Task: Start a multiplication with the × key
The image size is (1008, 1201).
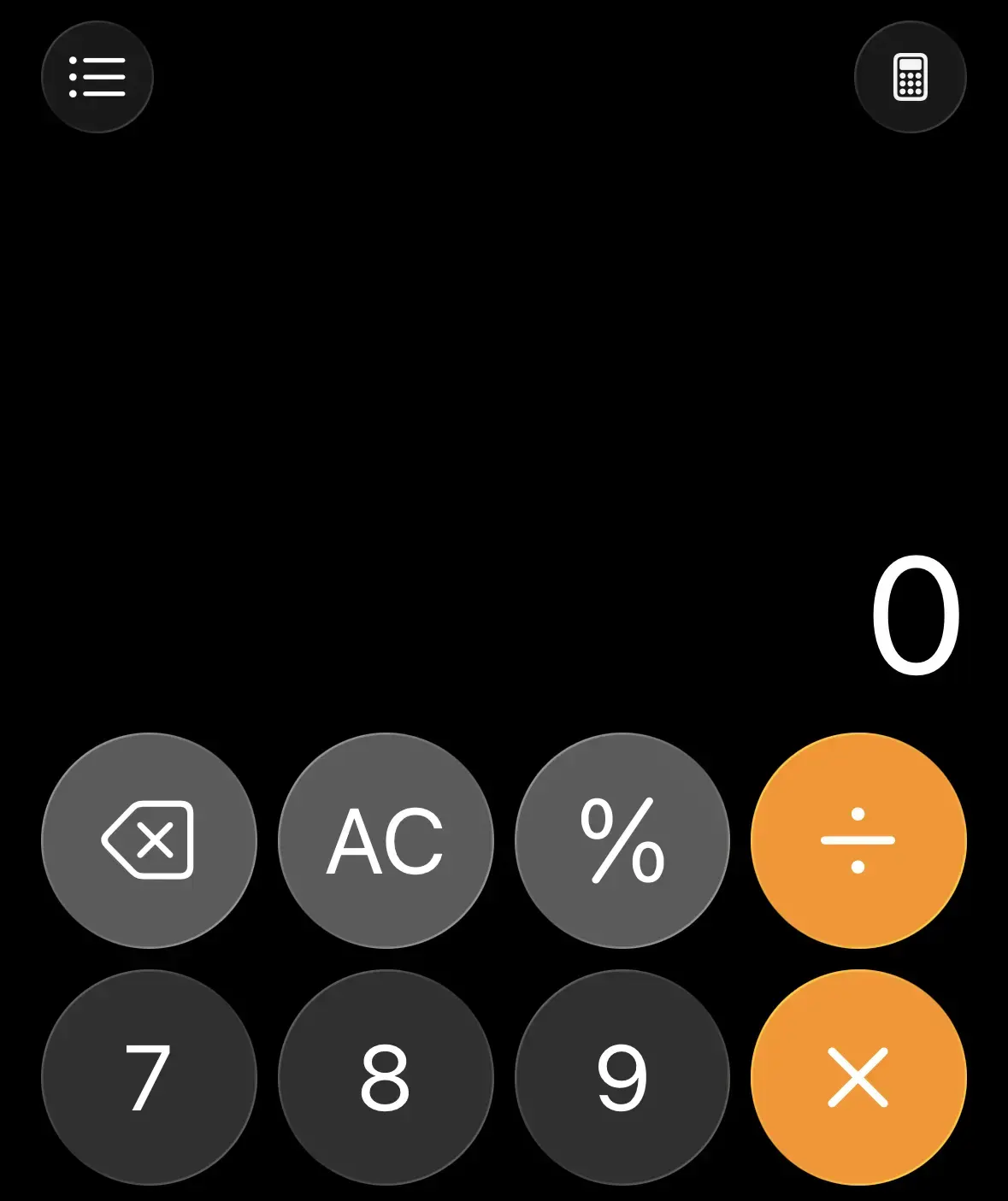Action: pos(858,1078)
